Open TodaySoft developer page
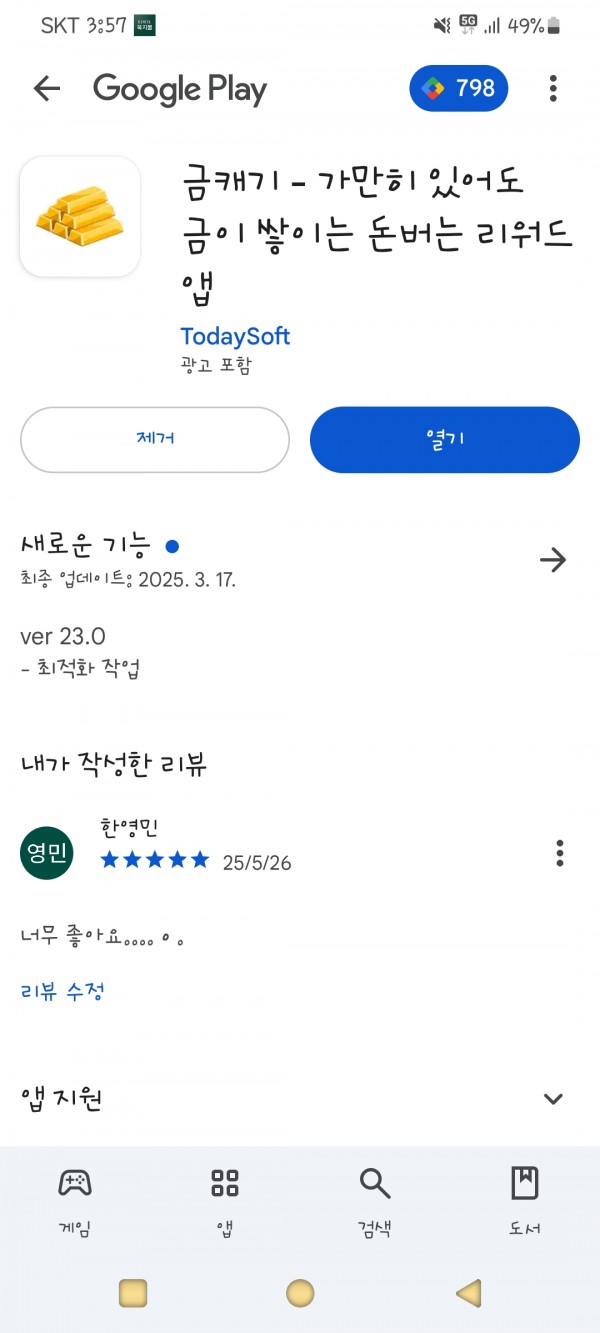This screenshot has height=1333, width=600. click(x=235, y=336)
